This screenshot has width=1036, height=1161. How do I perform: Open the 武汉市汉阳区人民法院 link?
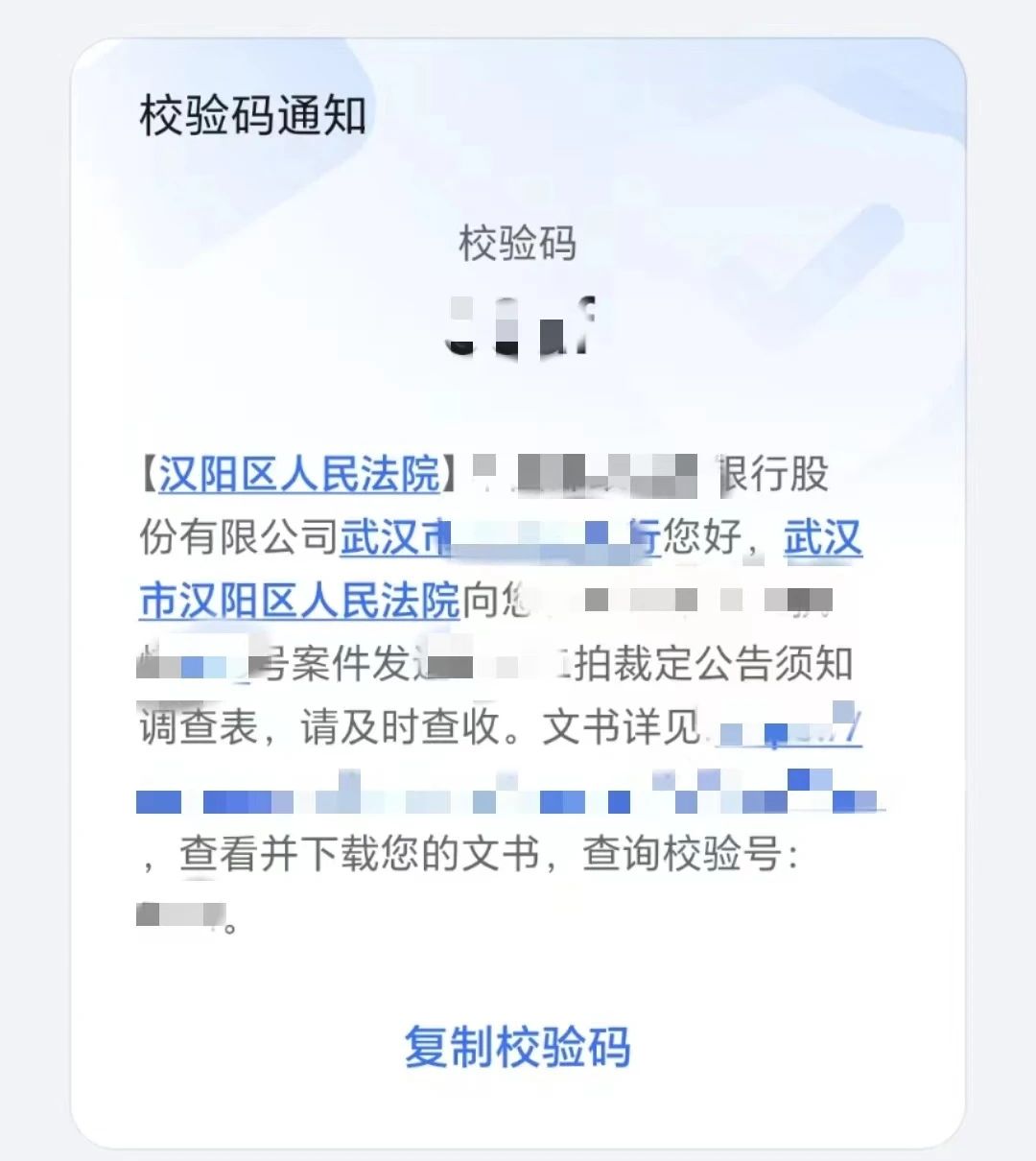pos(299,602)
